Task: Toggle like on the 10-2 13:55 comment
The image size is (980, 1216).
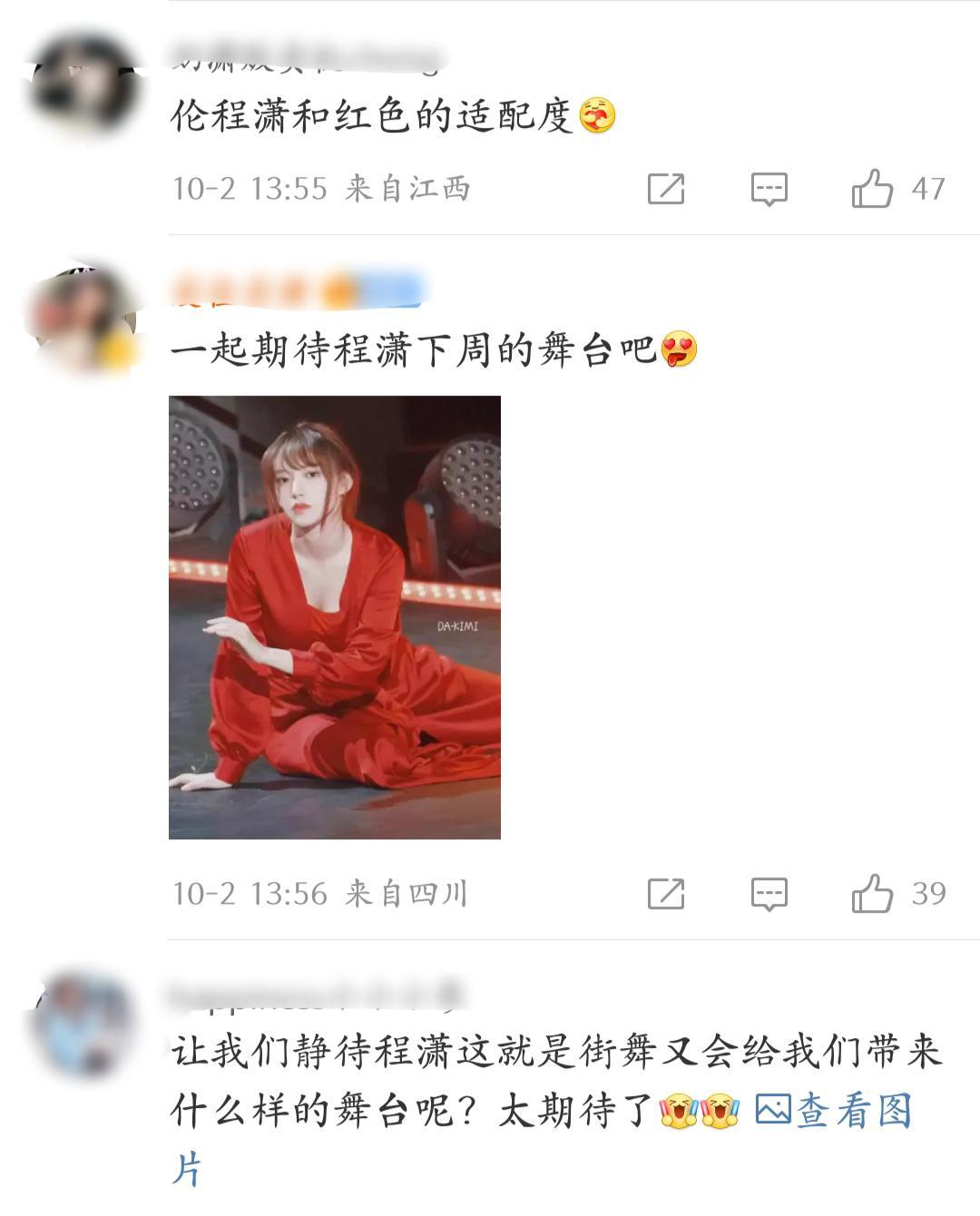Action: (x=876, y=190)
